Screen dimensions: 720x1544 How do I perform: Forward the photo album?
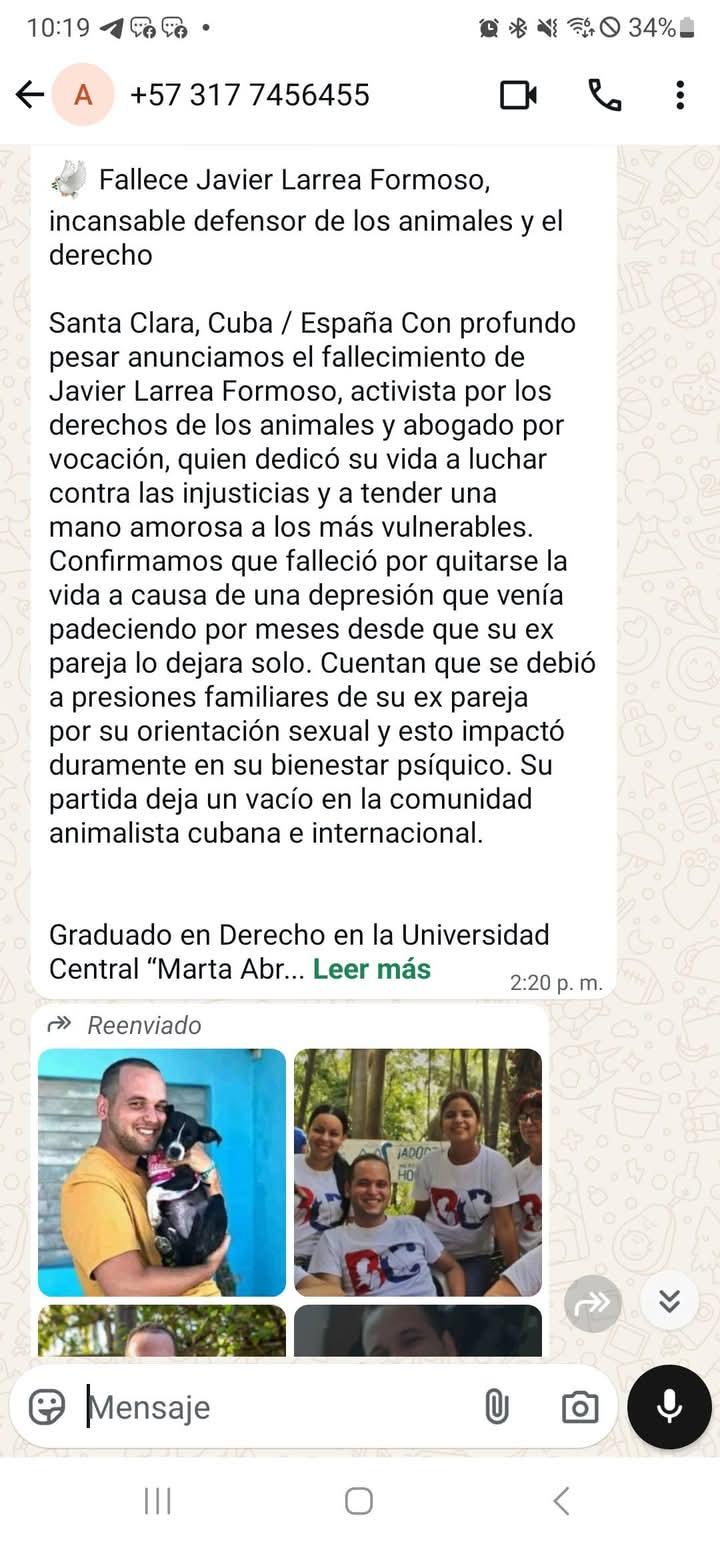click(593, 1302)
